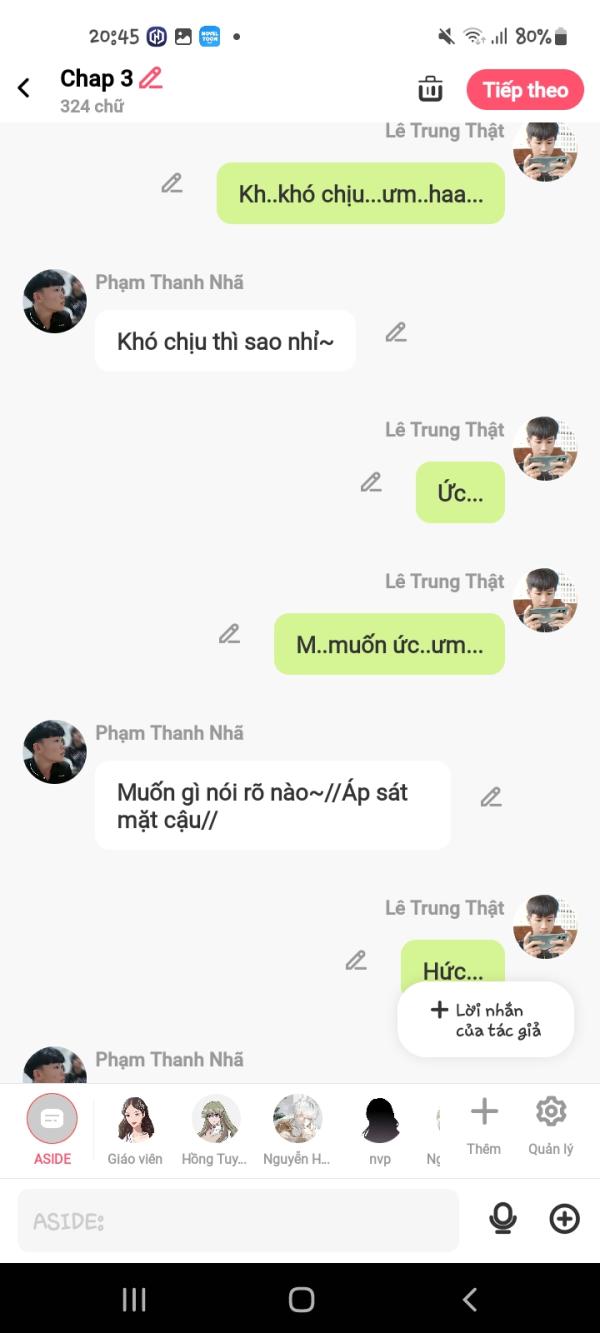Edit the Chap 3 title
Screen dimensions: 600x1333
click(x=150, y=78)
